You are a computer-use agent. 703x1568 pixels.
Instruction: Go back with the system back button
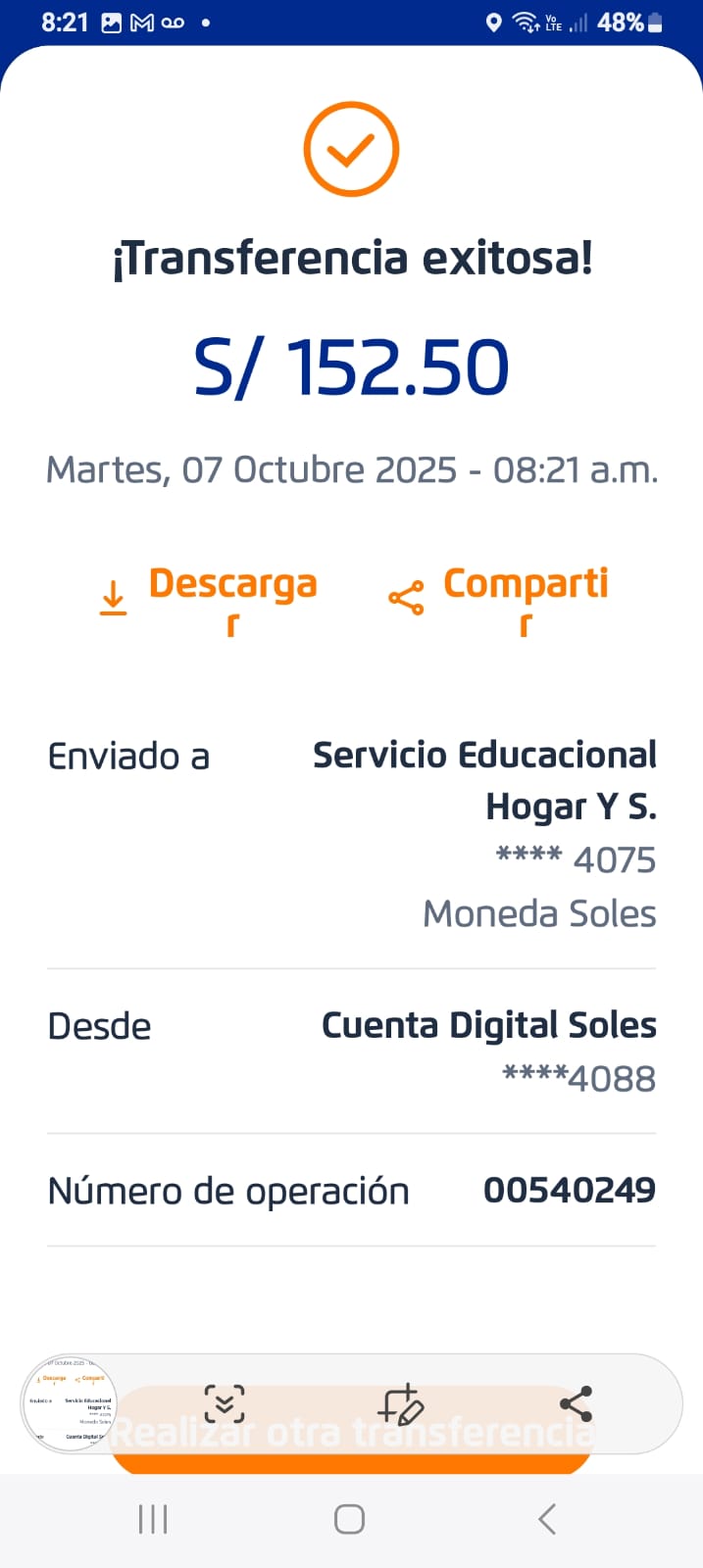547,1519
